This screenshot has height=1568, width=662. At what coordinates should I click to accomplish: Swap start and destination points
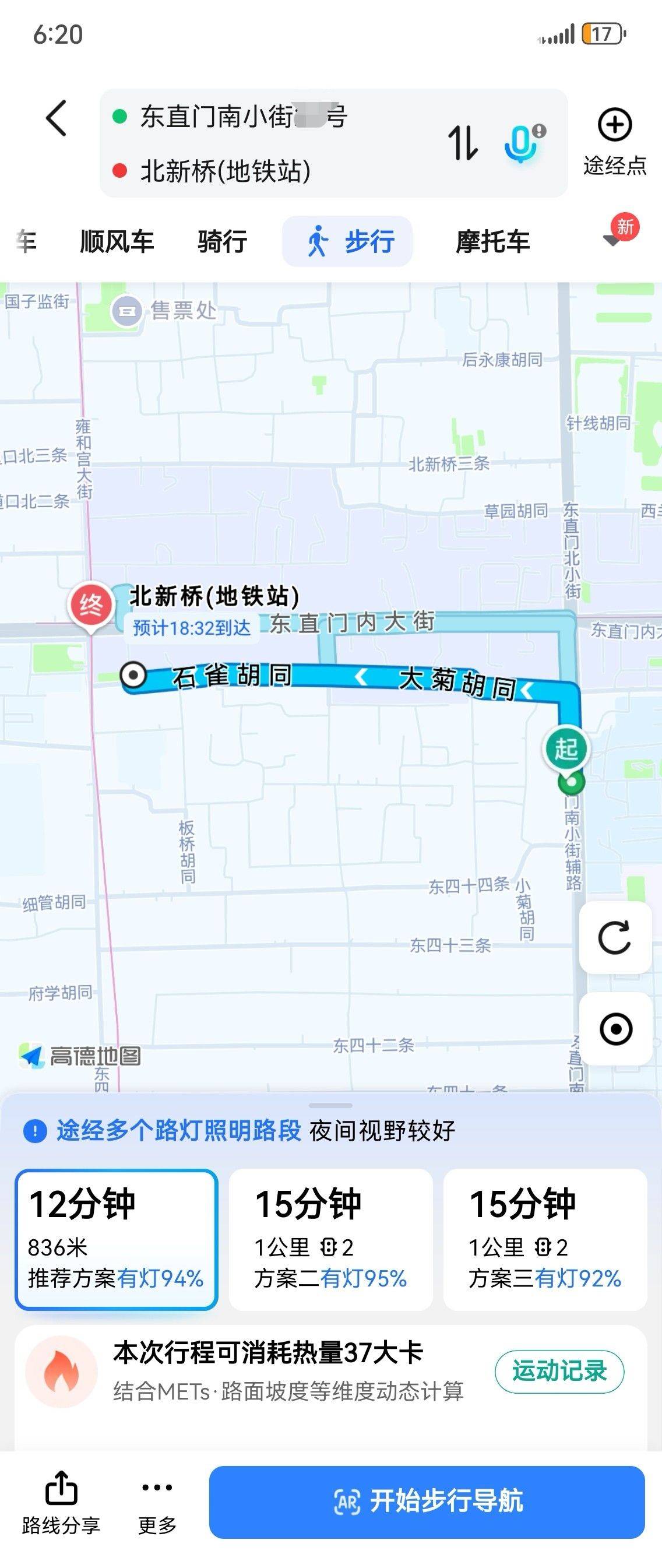click(463, 143)
